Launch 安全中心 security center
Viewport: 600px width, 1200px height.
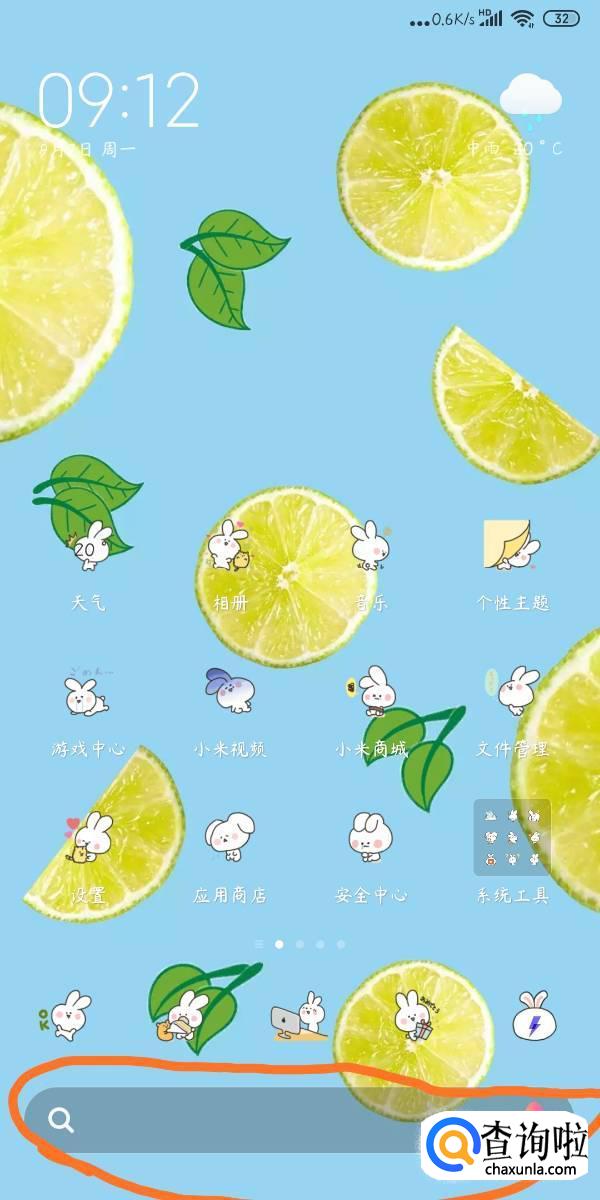pos(371,838)
